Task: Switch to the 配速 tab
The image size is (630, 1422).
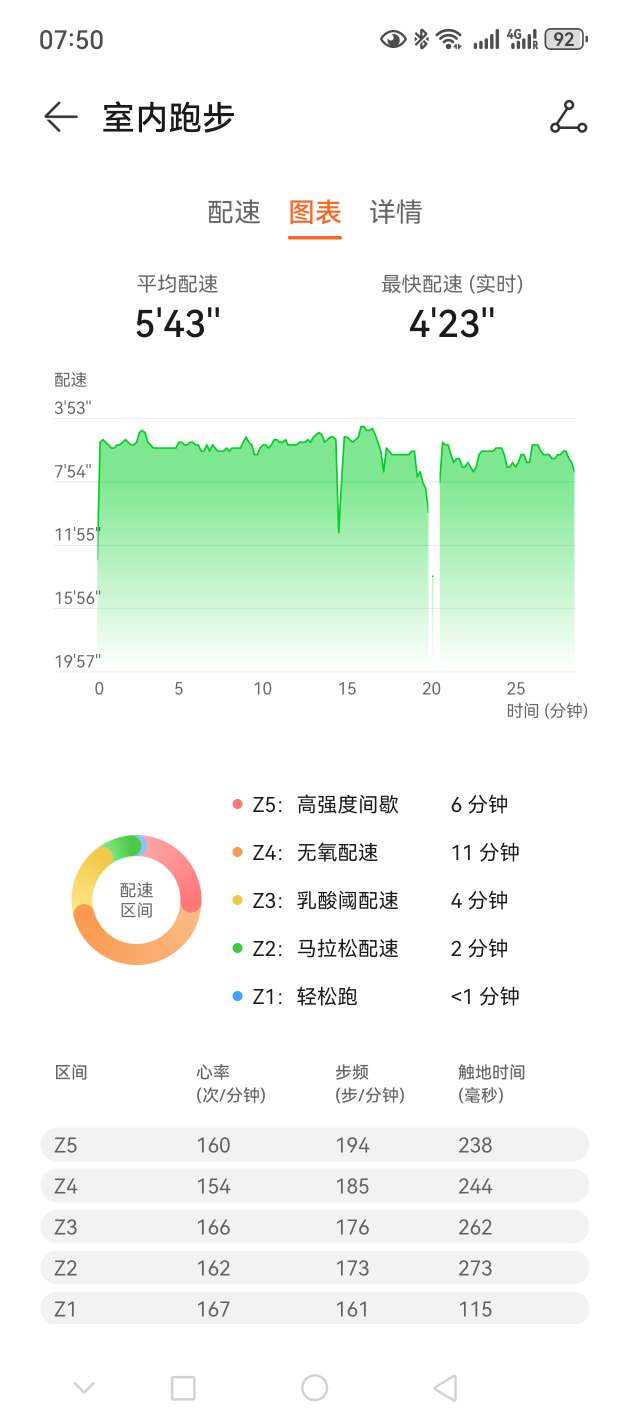Action: (234, 212)
